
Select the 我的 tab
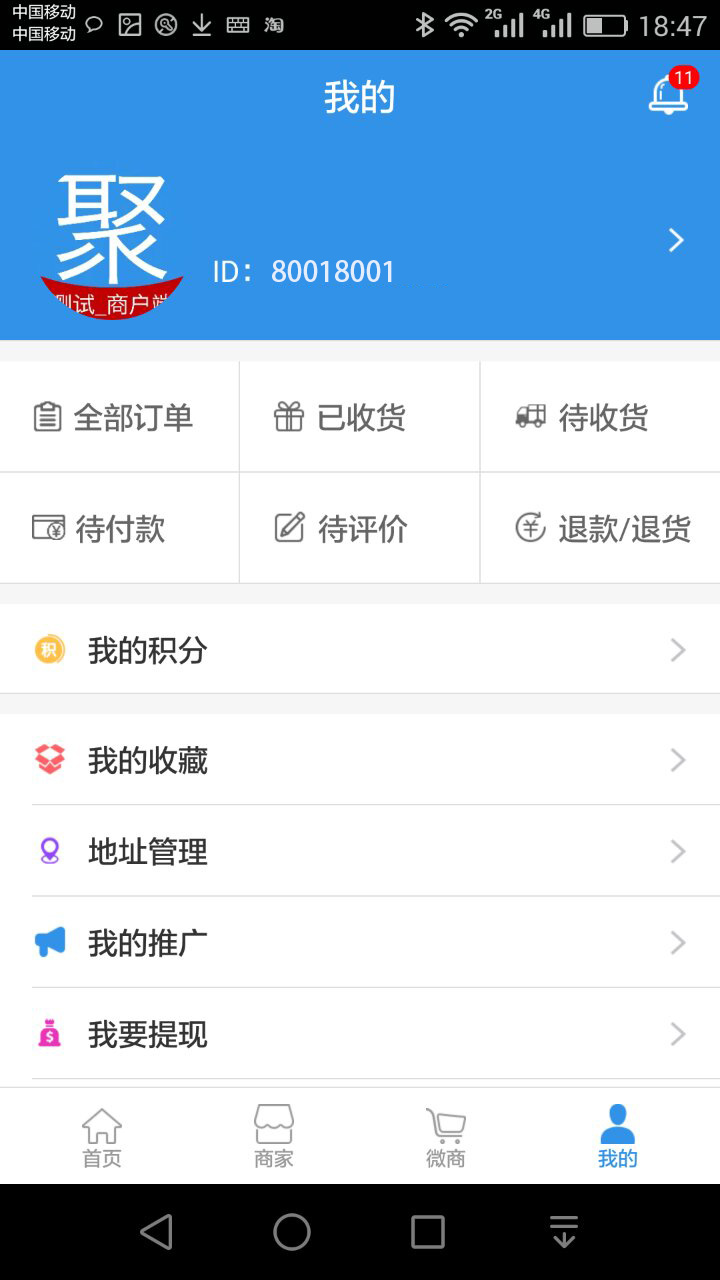pos(617,1137)
